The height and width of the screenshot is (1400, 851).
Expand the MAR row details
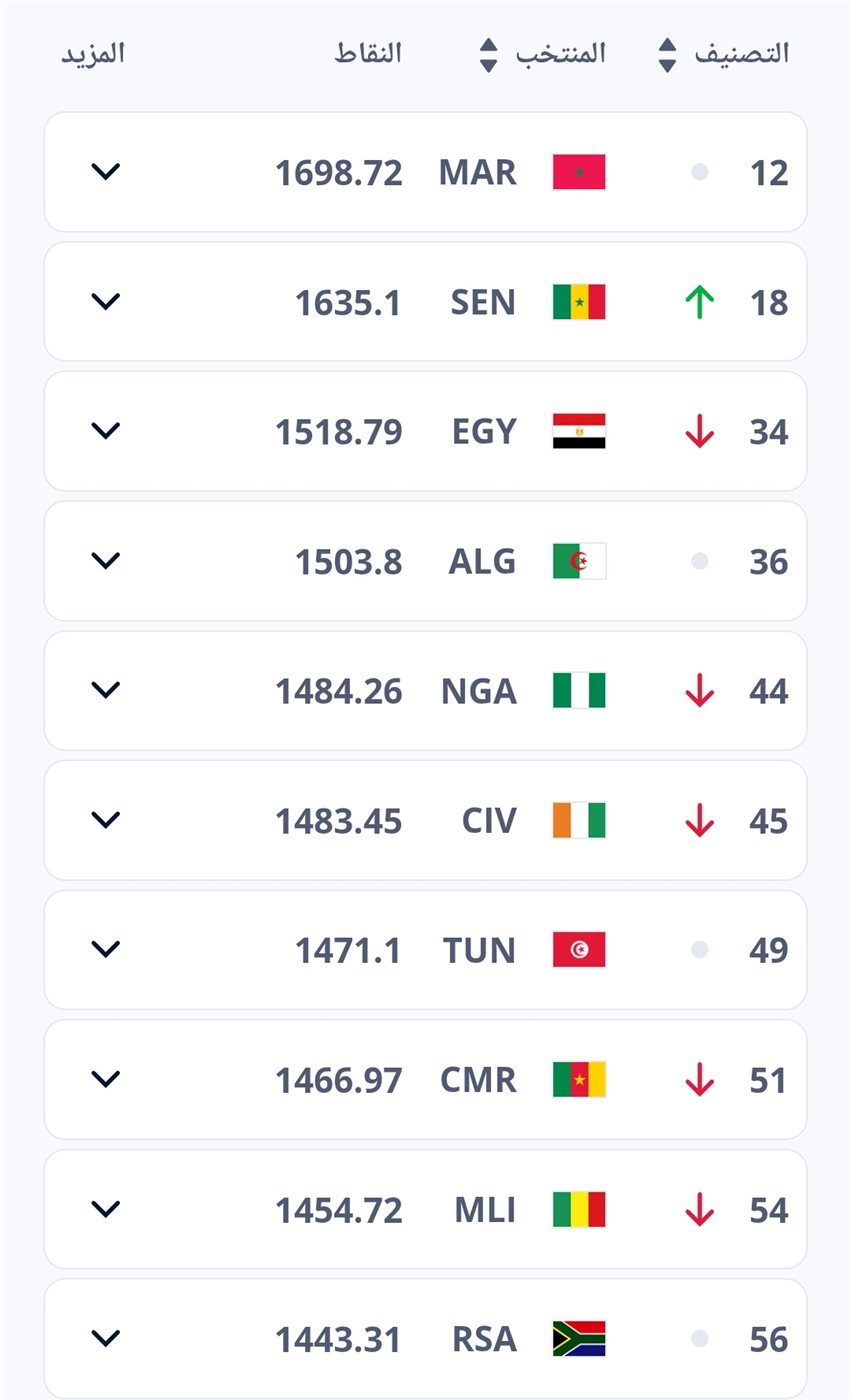pos(105,172)
